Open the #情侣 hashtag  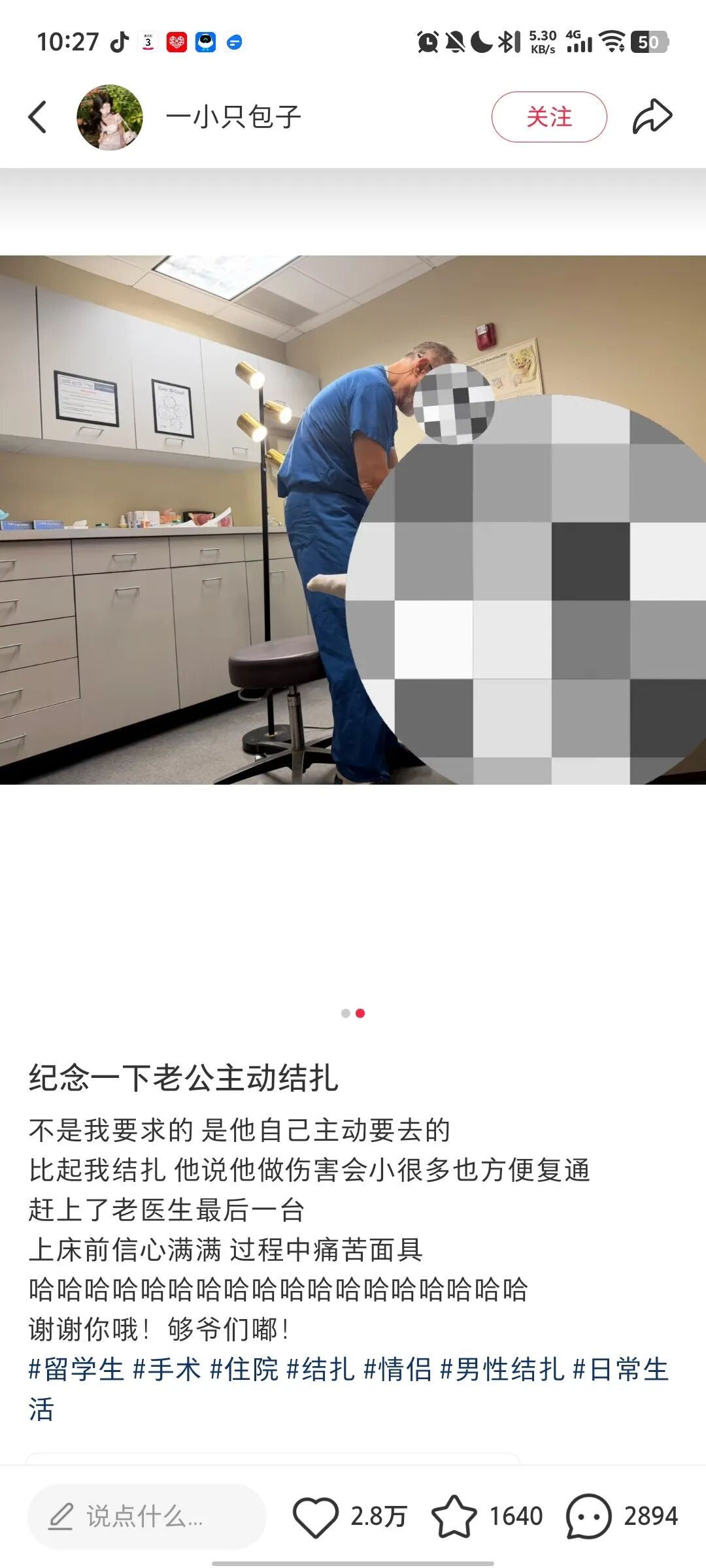tap(398, 1369)
